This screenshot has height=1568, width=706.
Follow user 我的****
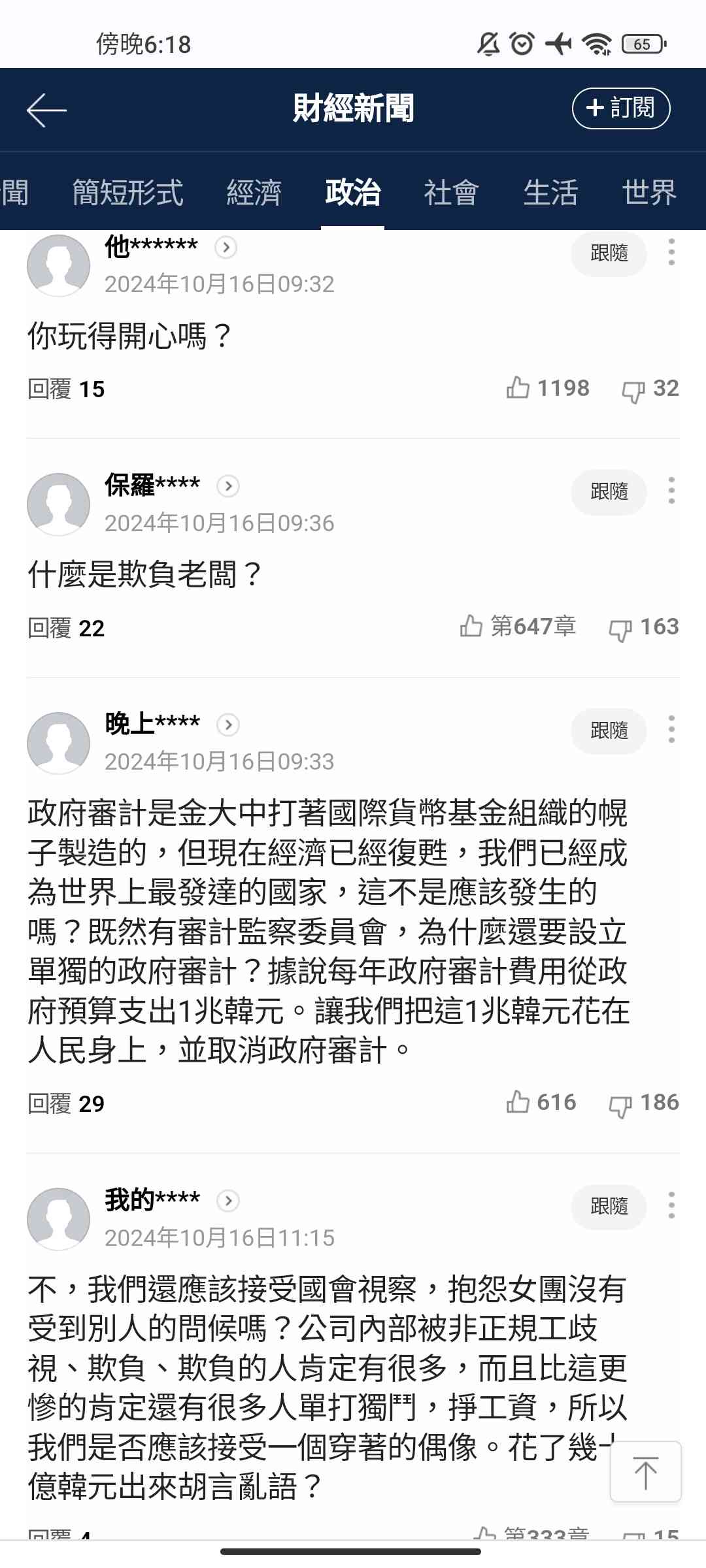(609, 1206)
